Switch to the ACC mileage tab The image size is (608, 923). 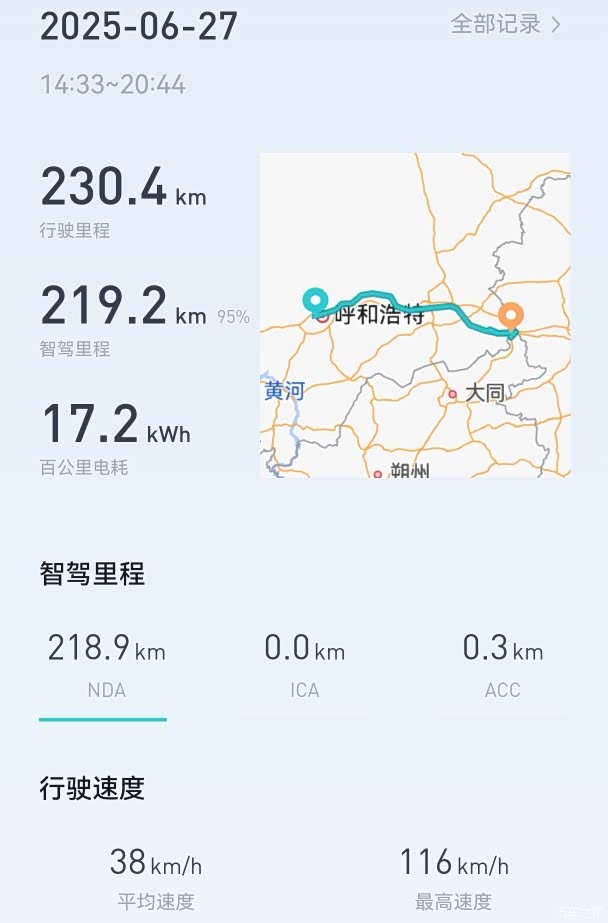coord(502,666)
